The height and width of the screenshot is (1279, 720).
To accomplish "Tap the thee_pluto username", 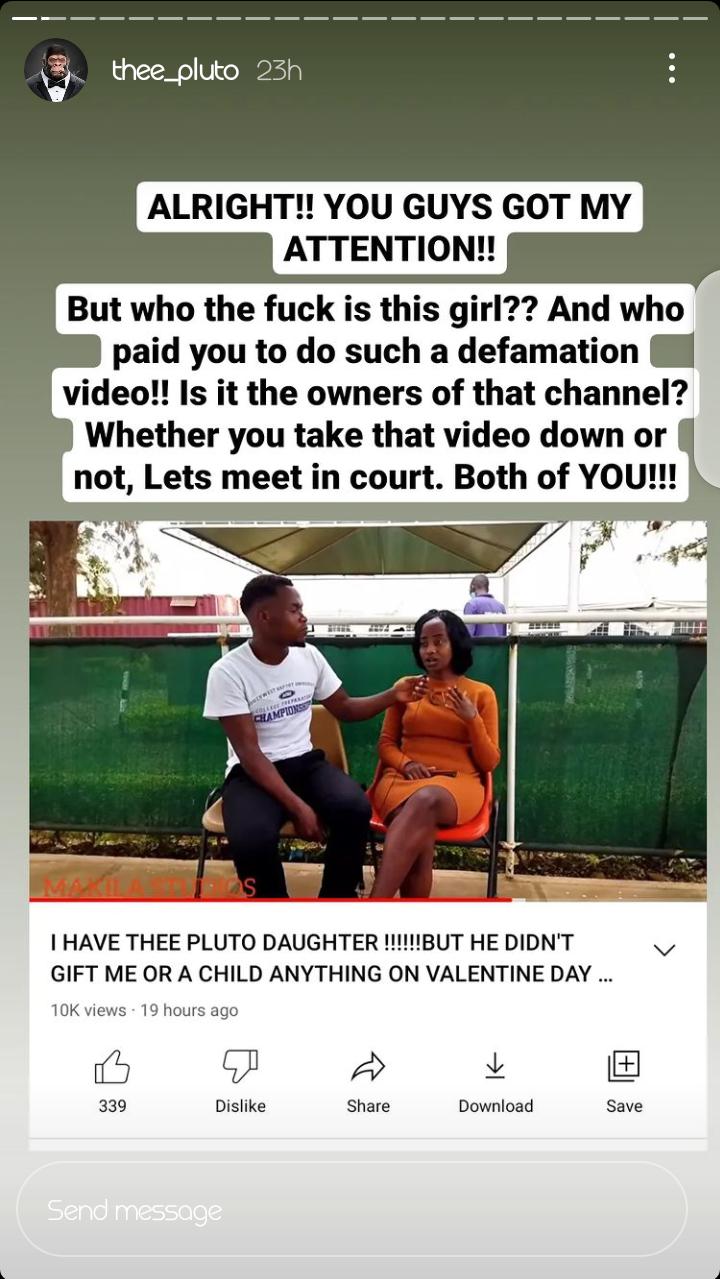I will point(175,71).
